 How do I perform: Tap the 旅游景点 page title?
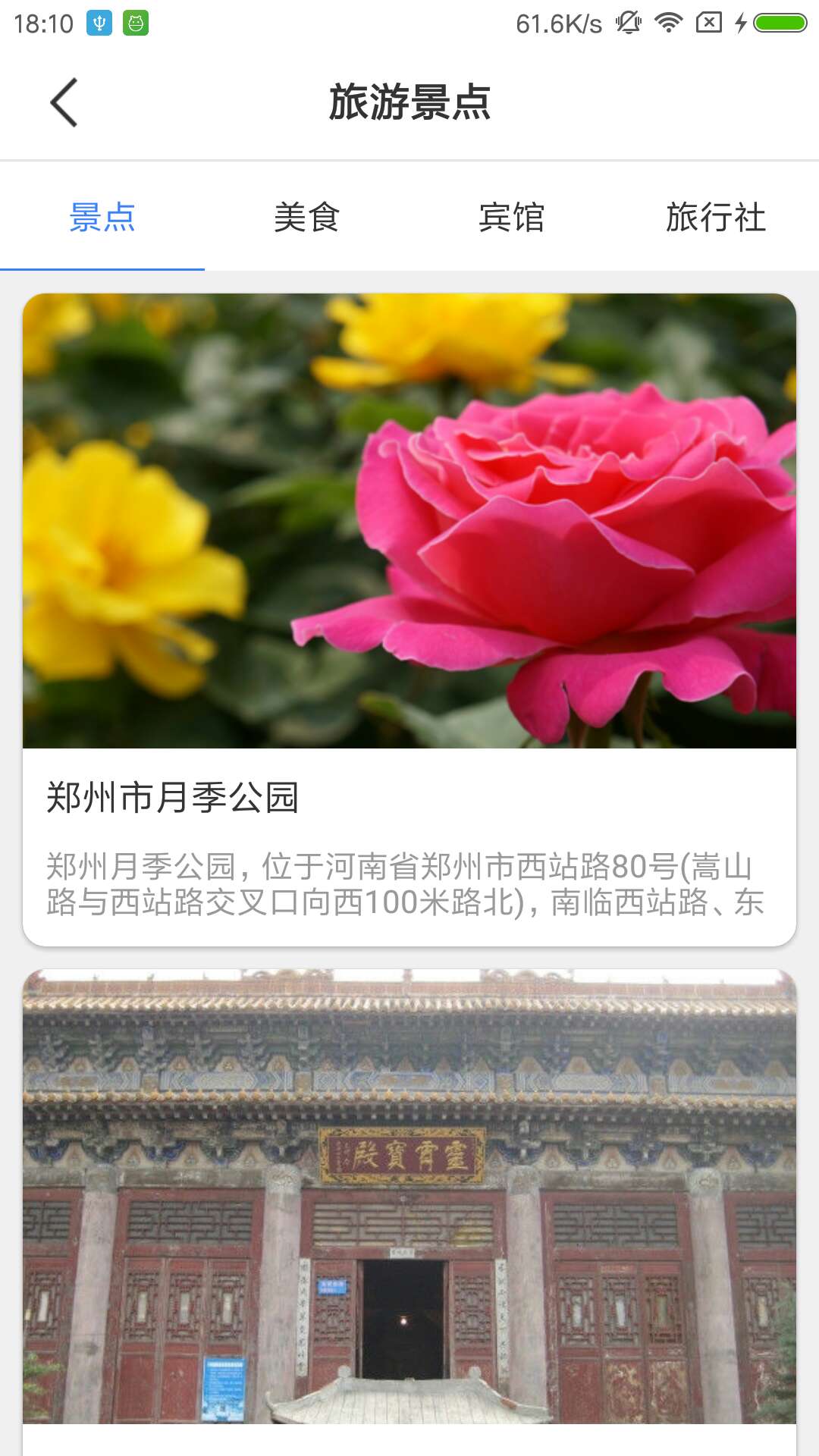409,103
